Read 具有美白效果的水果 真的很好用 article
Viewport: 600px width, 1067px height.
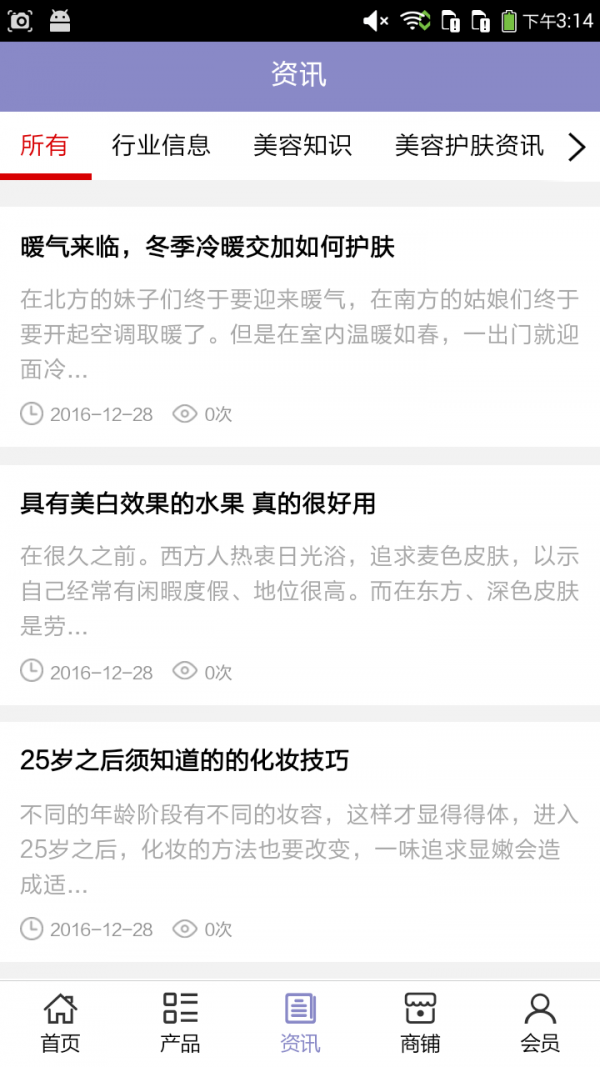(x=300, y=585)
